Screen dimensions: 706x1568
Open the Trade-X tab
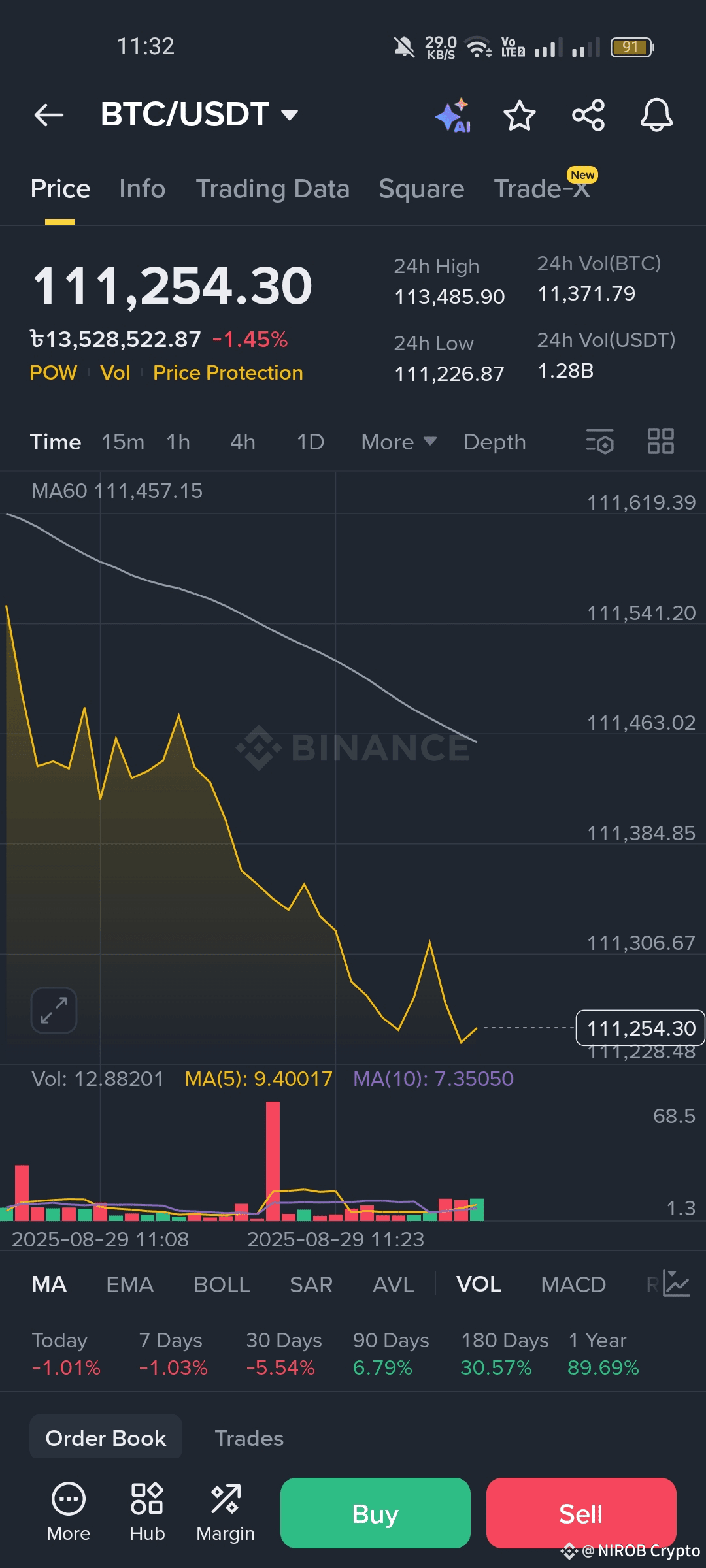[x=542, y=189]
